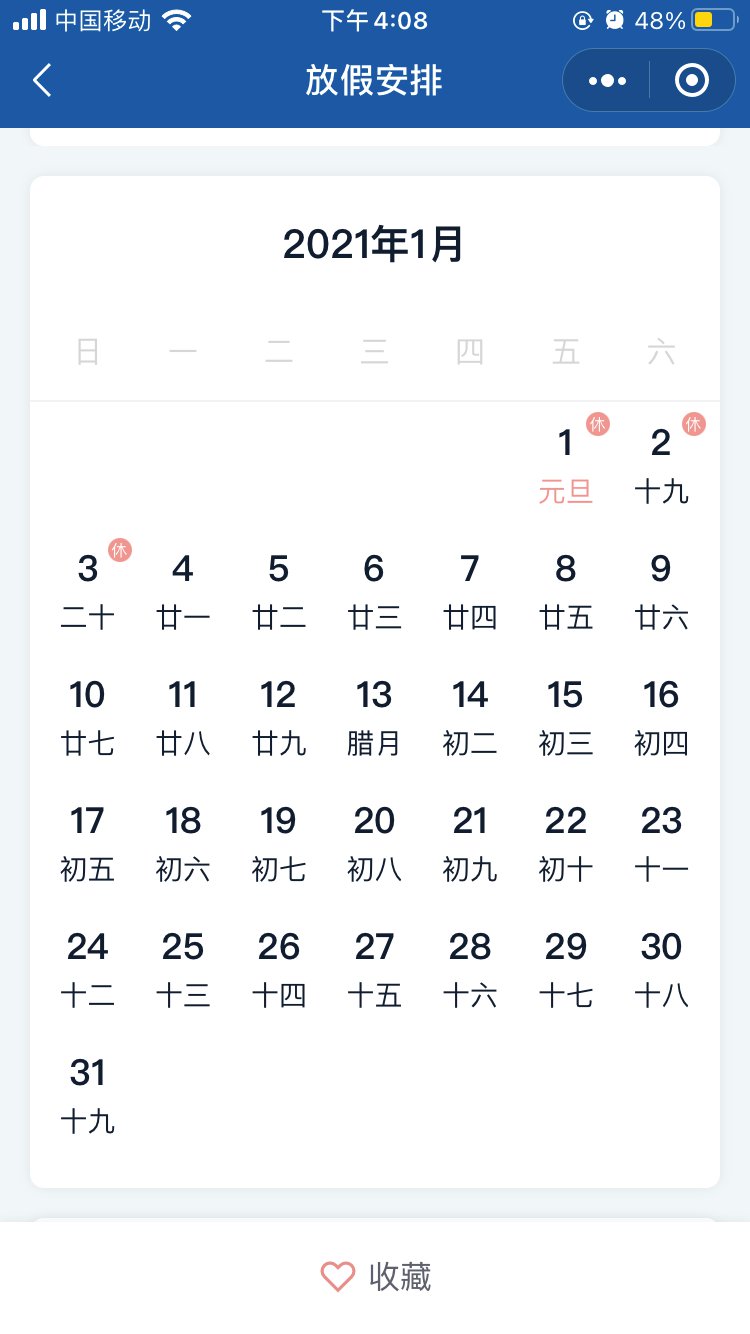This screenshot has width=750, height=1334.
Task: Close the mini program with the circle icon
Action: coord(692,80)
